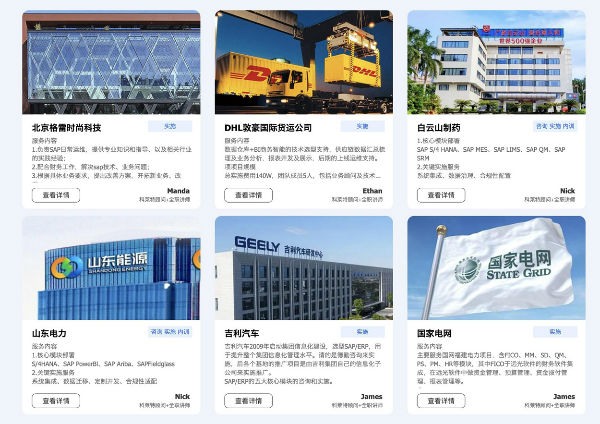600x424 pixels.
Task: Select the 白云山制药 card image
Action: [496, 63]
